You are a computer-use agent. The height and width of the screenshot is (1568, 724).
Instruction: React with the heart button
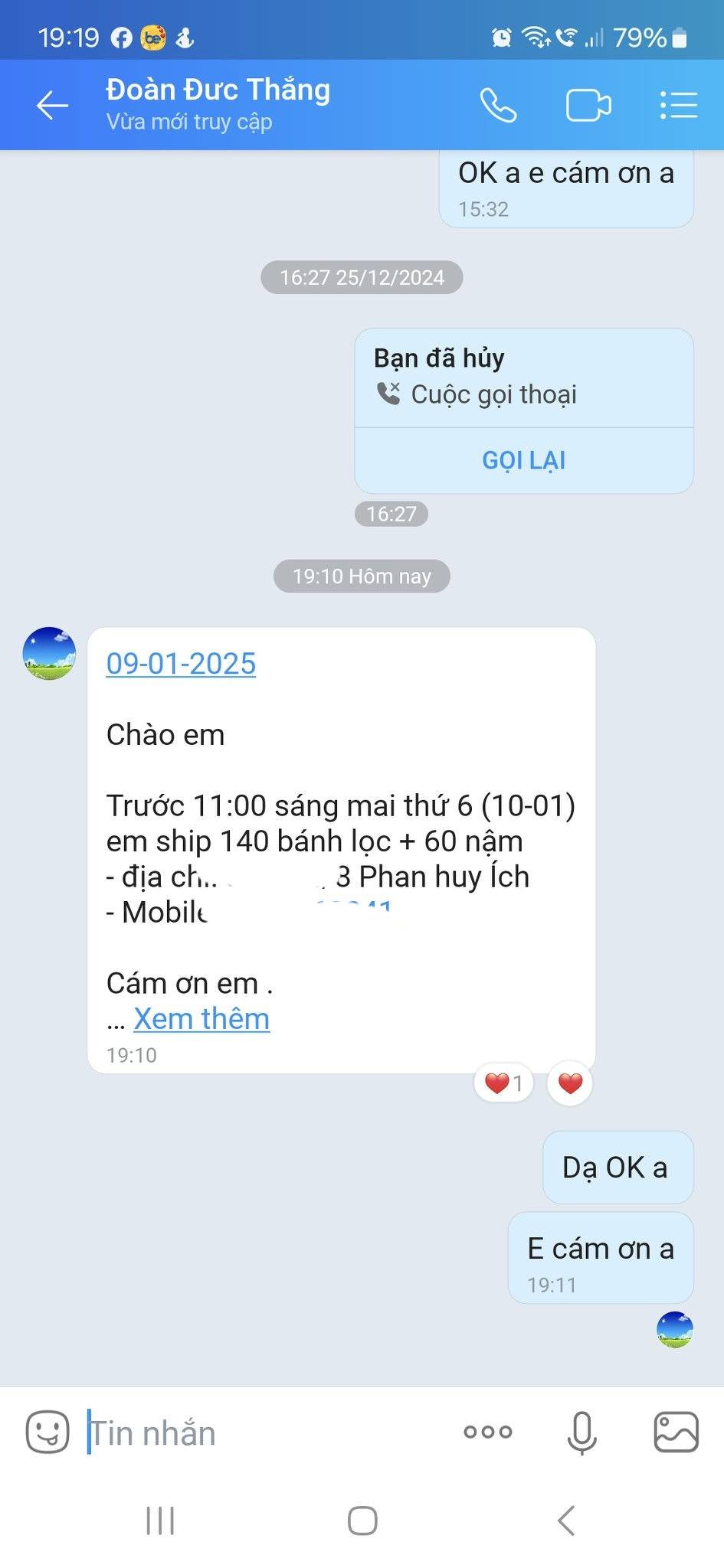[570, 1083]
